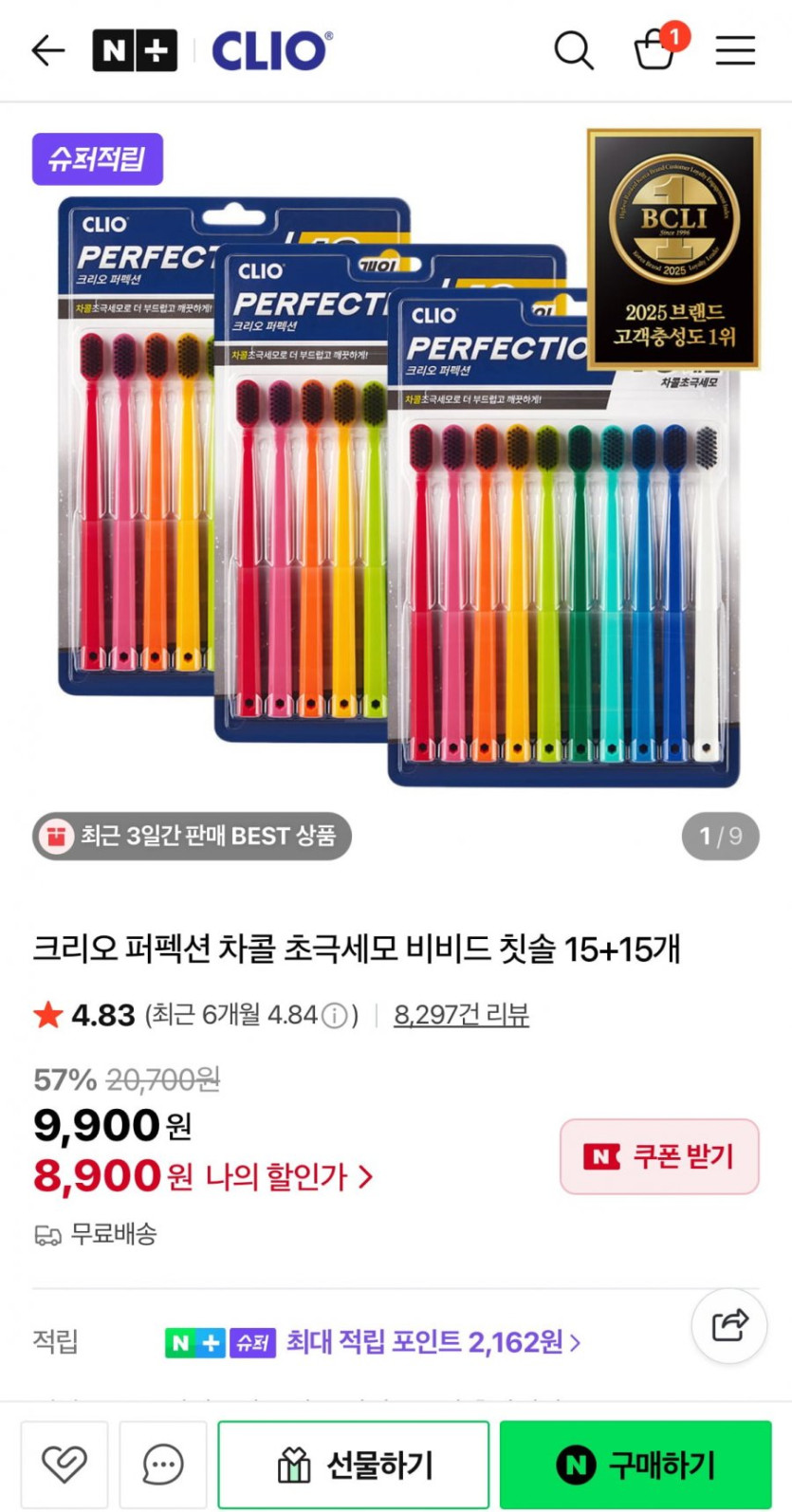
Task: Tap 쿠폰 받기 to get coupon
Action: pos(659,1156)
